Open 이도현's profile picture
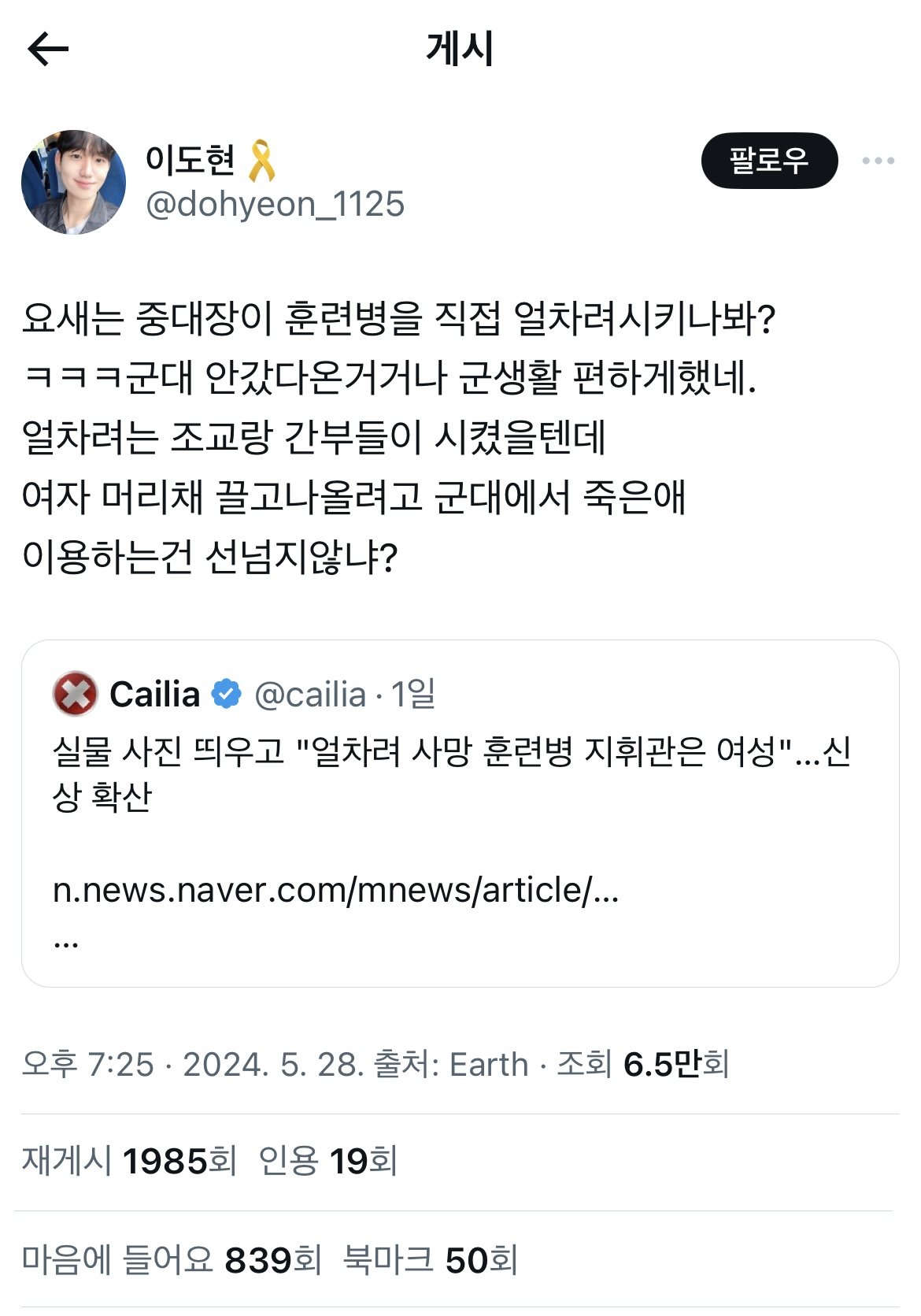The image size is (921, 1316). point(73,182)
